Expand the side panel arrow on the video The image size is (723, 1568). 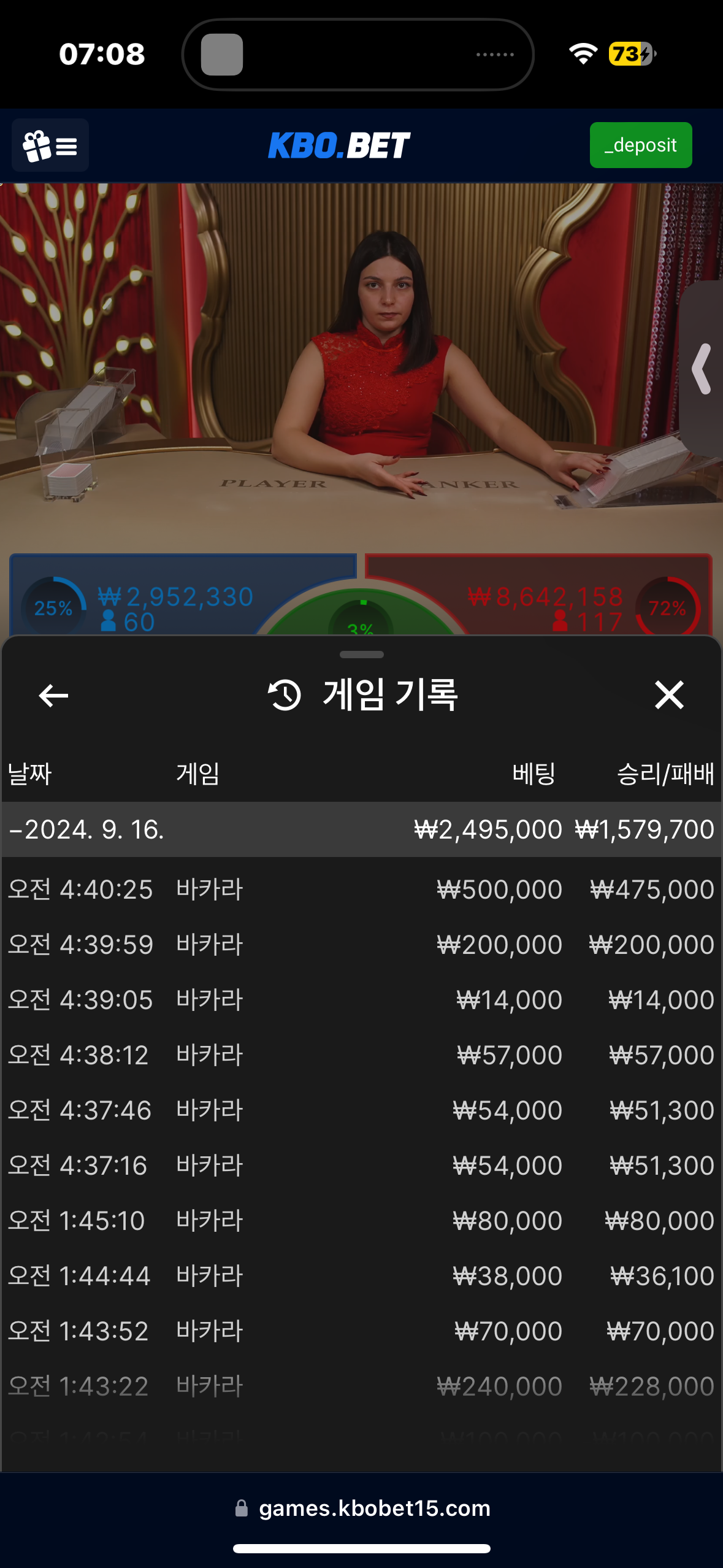[702, 369]
